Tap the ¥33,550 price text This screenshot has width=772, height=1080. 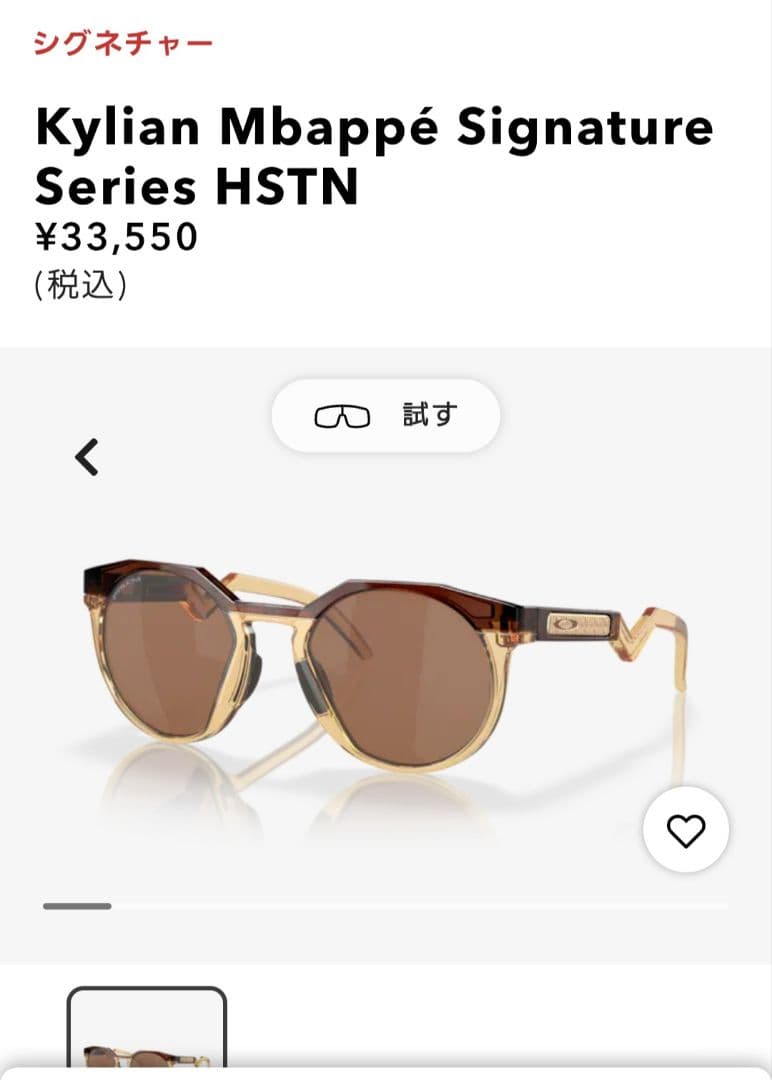coord(115,237)
